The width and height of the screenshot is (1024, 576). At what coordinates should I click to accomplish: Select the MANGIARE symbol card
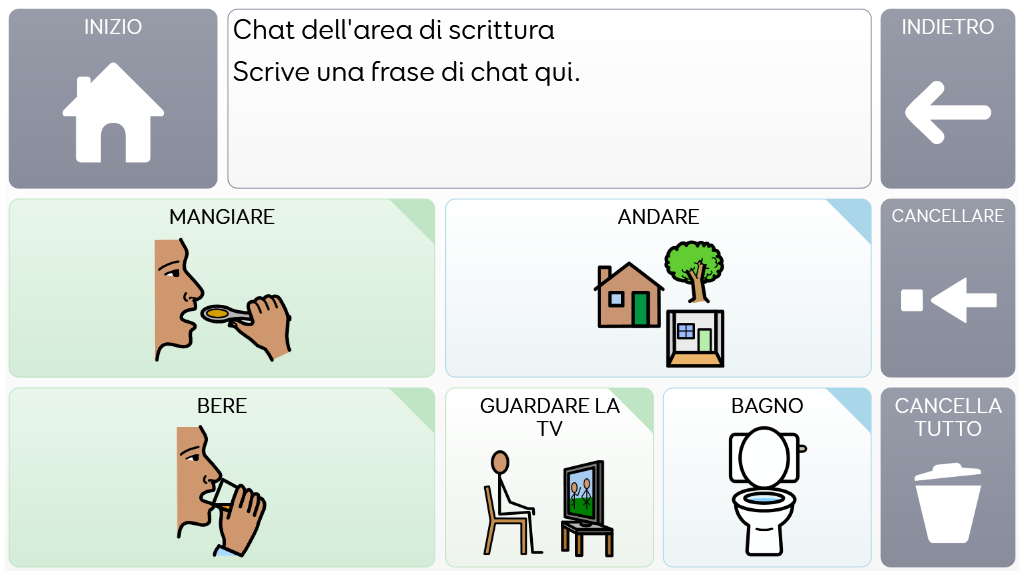click(222, 288)
